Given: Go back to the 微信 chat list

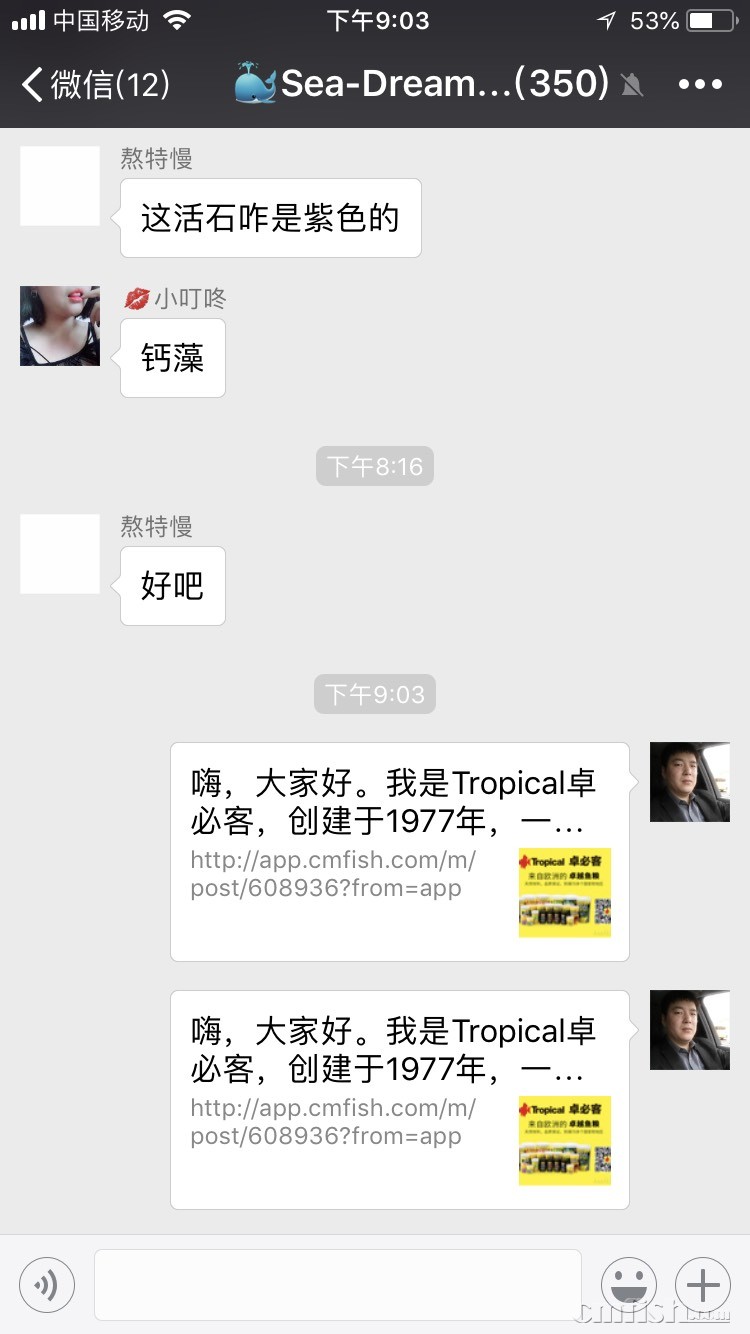Looking at the screenshot, I should [95, 84].
